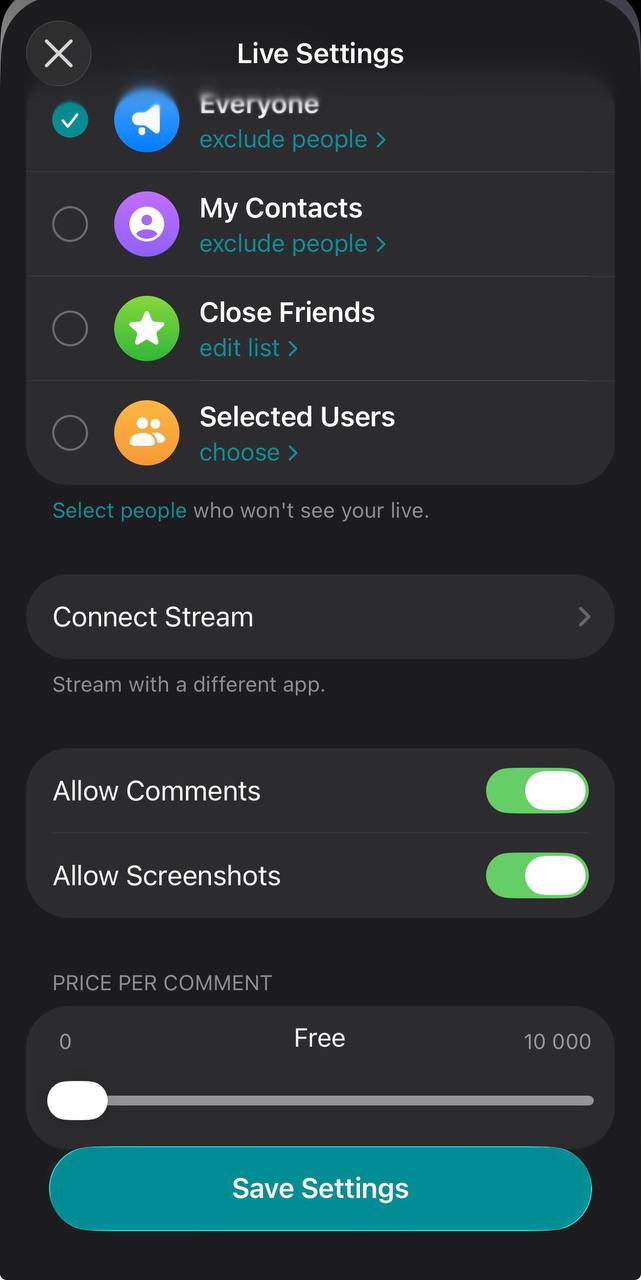Save the live settings
Screen dimensions: 641x1280
coord(320,1188)
